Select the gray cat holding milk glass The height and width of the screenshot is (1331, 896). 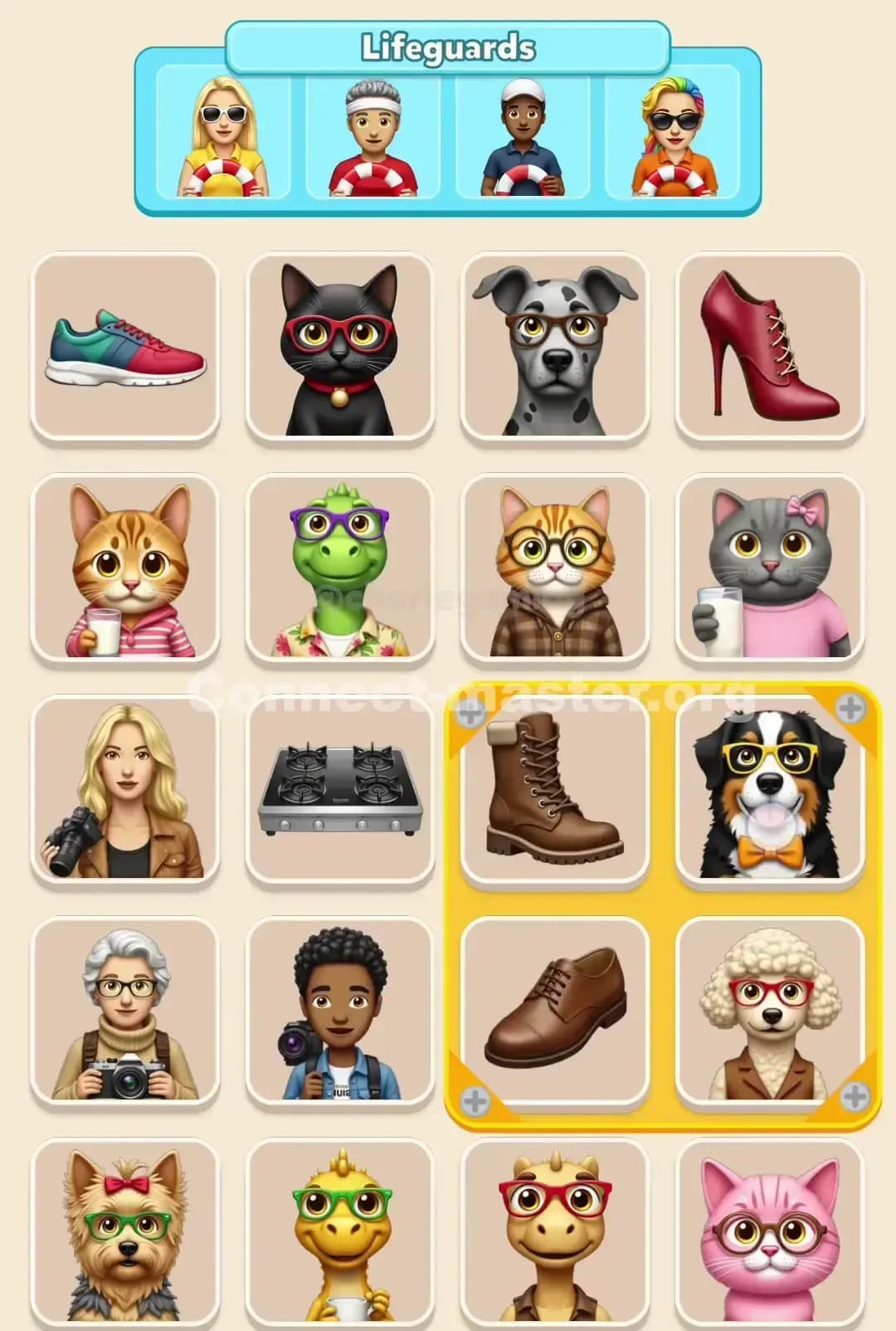click(770, 568)
